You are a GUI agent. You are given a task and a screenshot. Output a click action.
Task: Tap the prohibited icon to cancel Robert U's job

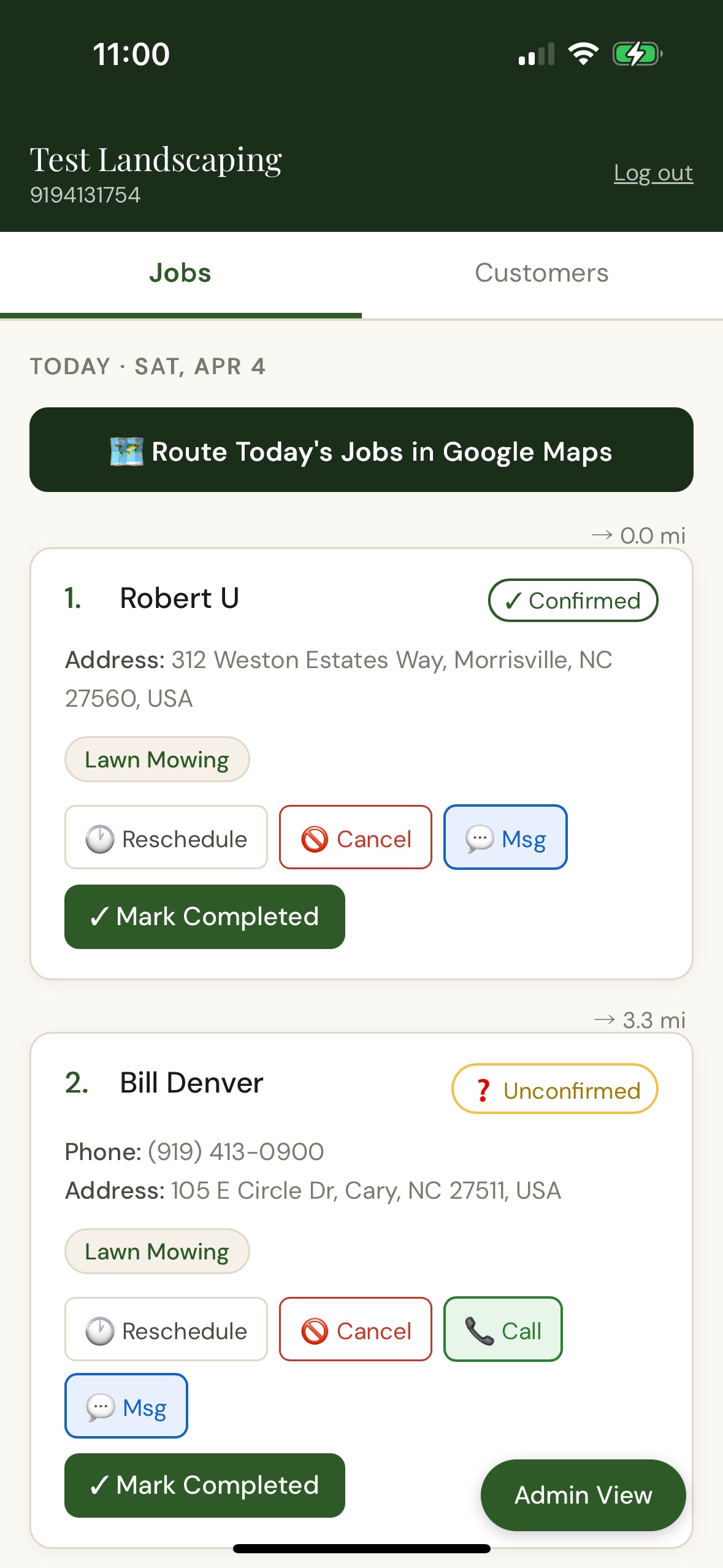point(316,838)
